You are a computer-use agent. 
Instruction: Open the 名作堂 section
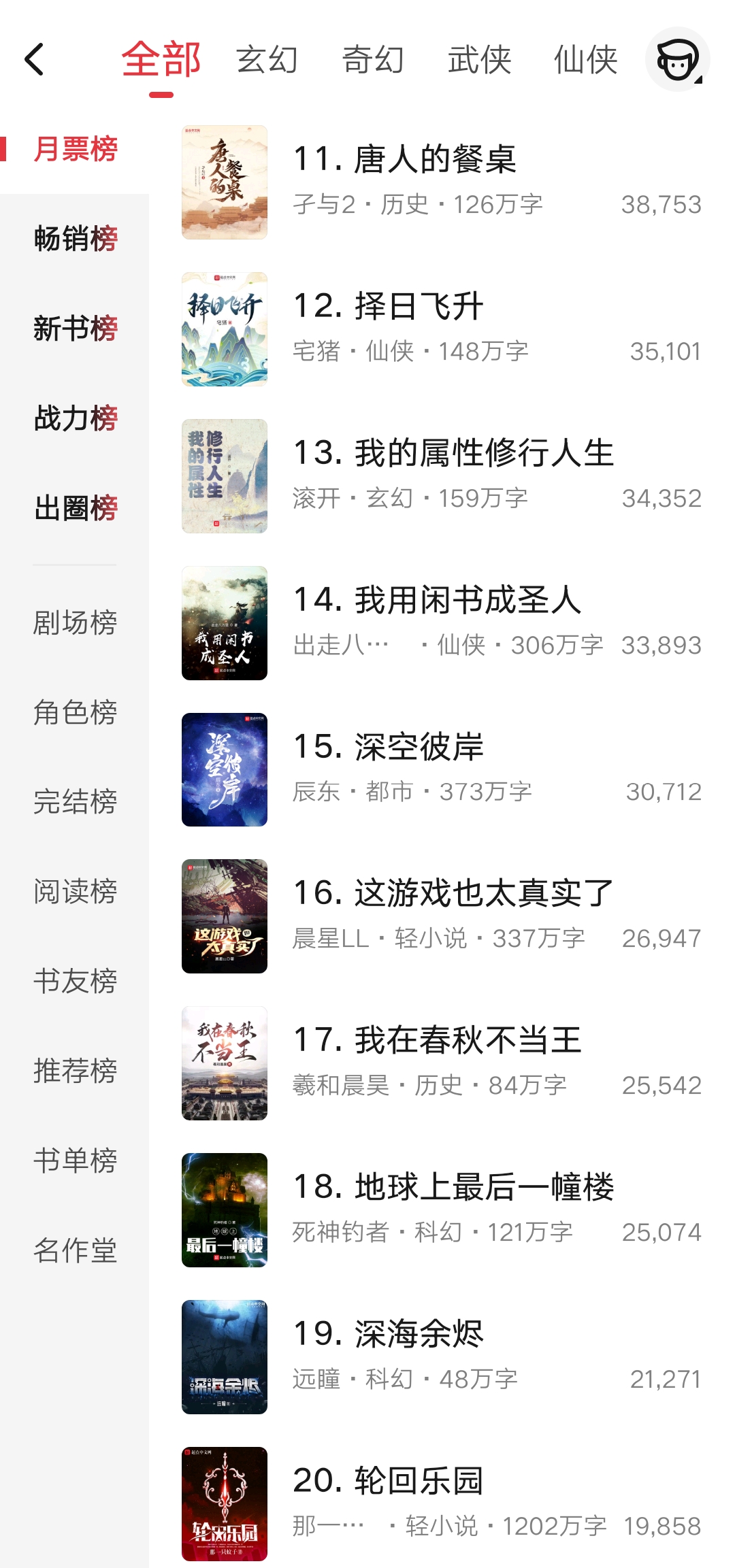pos(75,1250)
